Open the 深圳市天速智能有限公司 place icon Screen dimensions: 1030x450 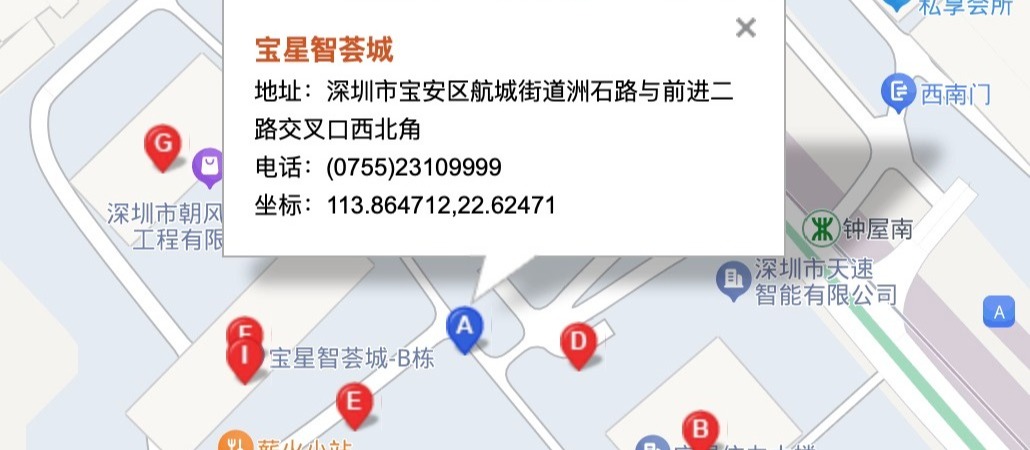(734, 276)
